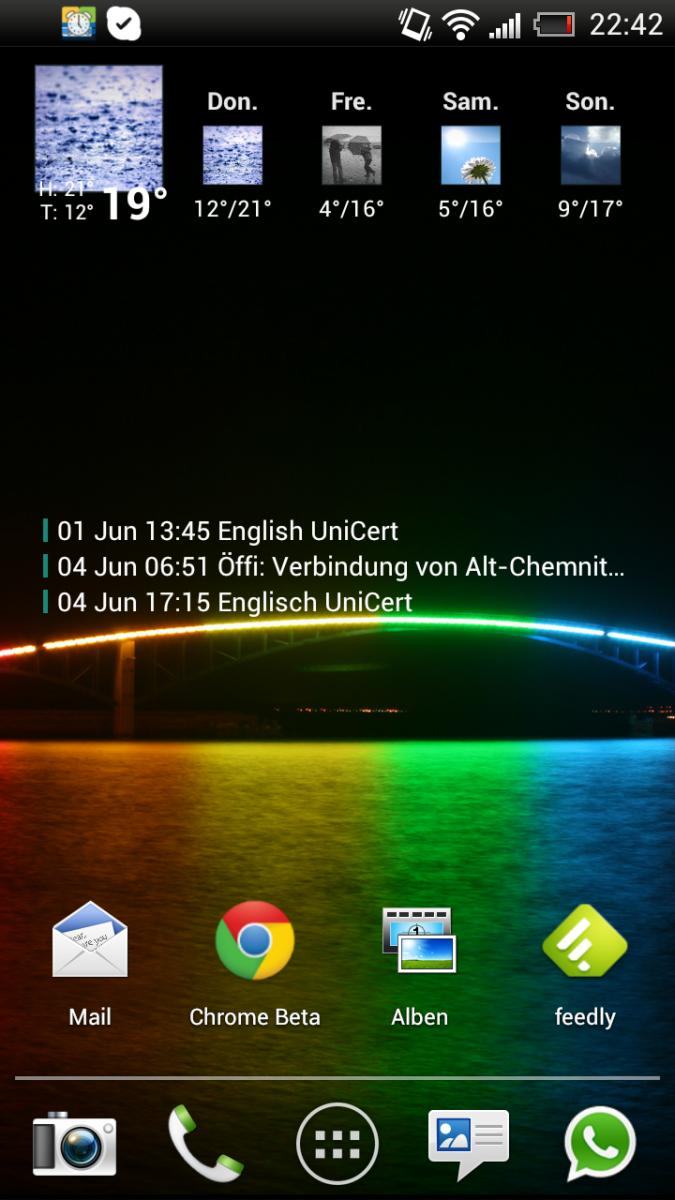Open the phone dialer
The height and width of the screenshot is (1200, 675).
205,1143
